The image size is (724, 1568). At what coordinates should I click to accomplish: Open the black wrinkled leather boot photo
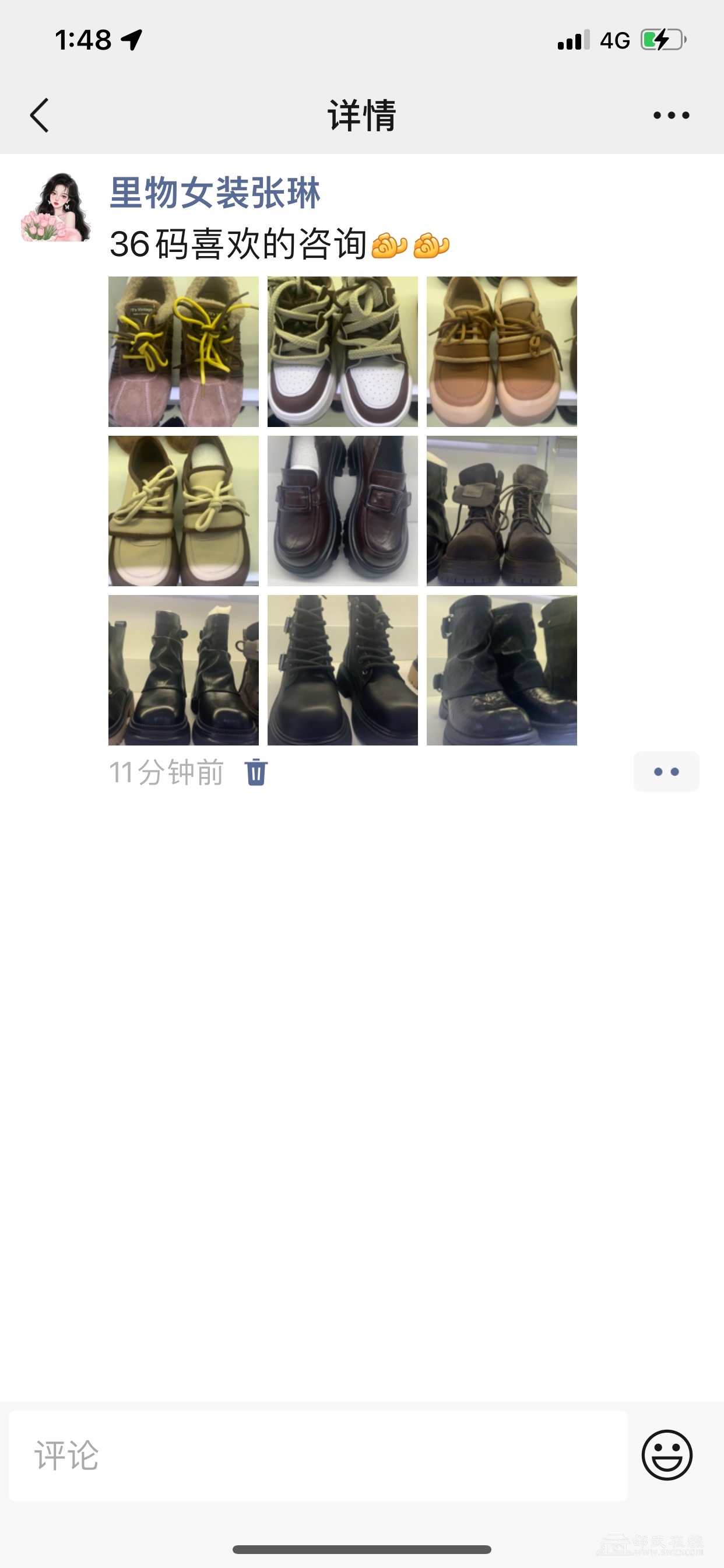(501, 670)
